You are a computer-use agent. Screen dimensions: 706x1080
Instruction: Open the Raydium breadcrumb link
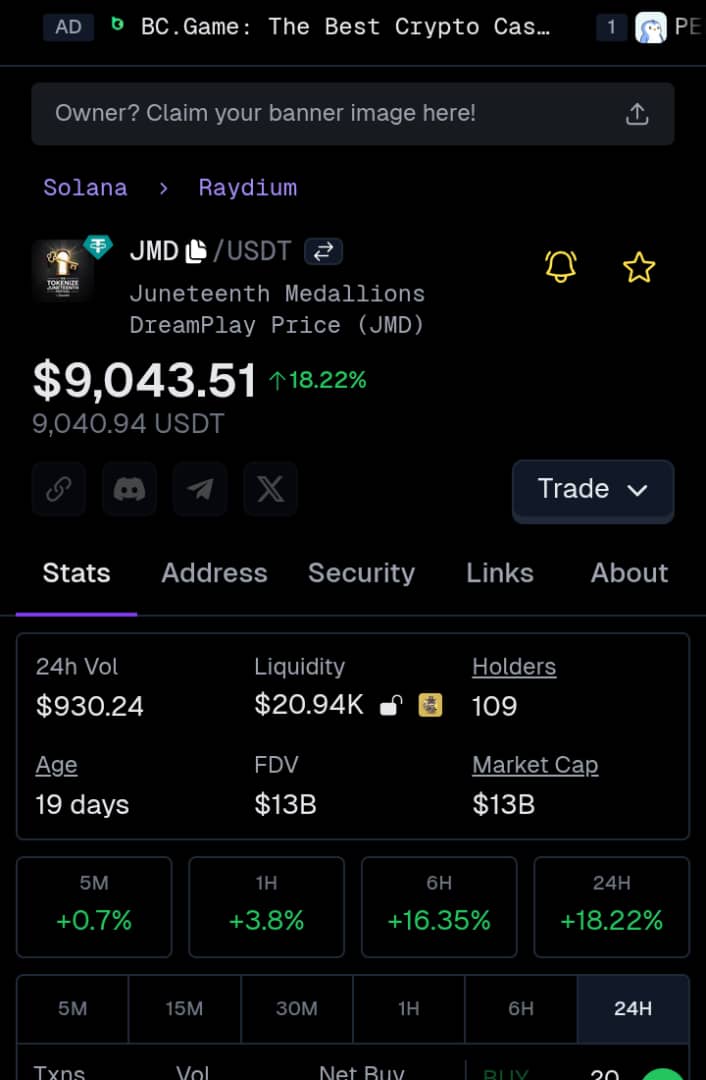247,187
